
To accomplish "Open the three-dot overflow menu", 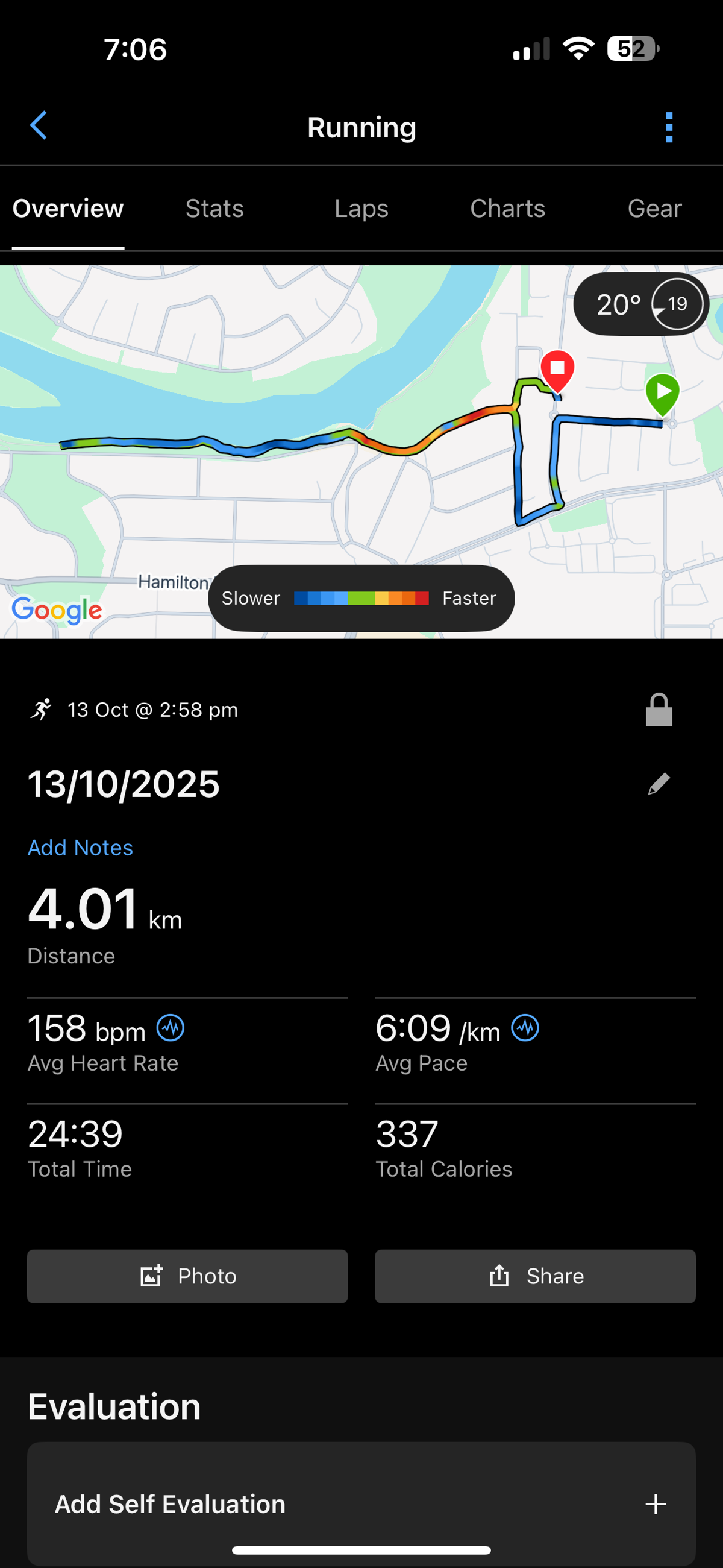I will pyautogui.click(x=669, y=127).
